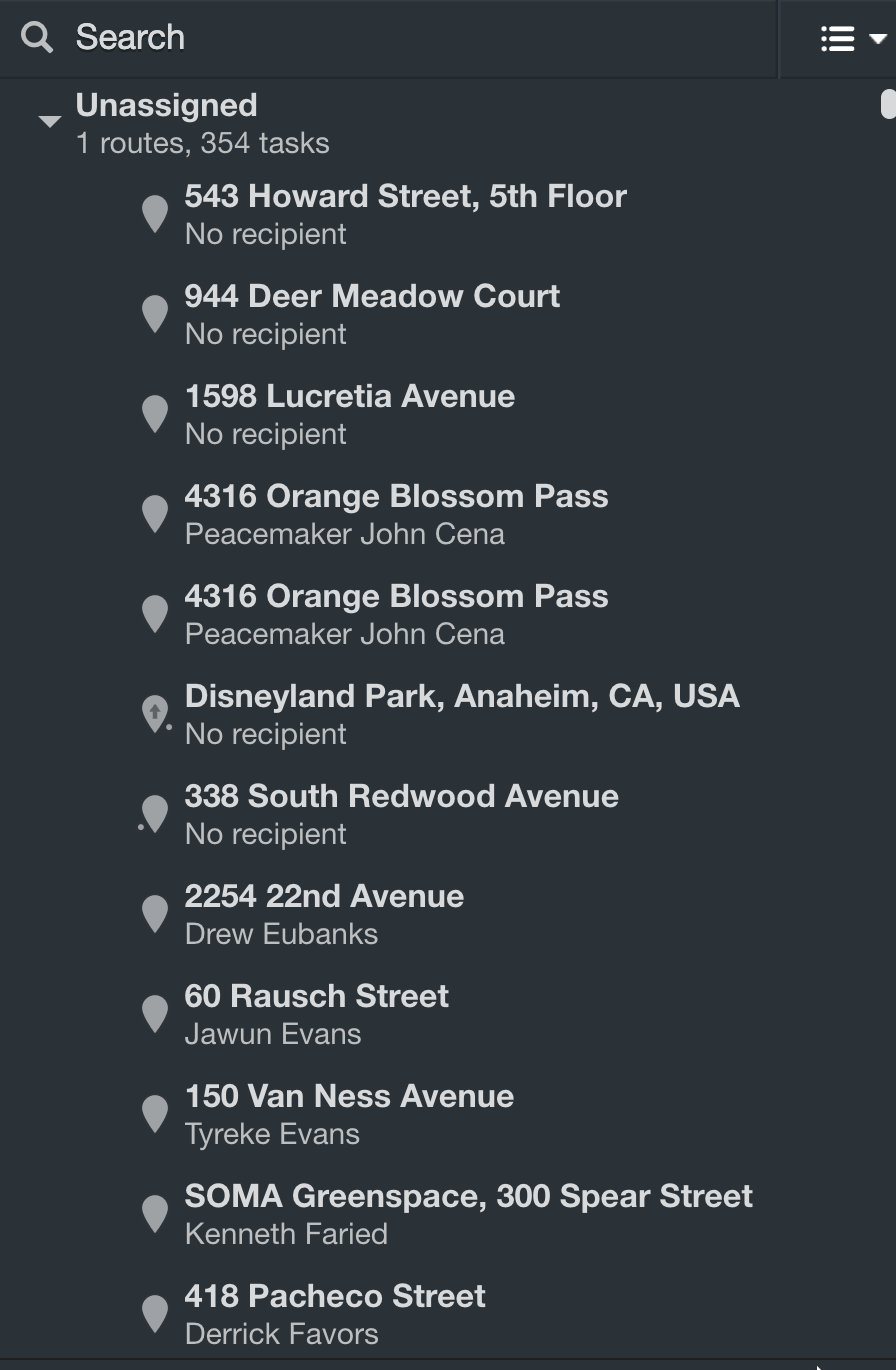Open the task assigned to Drew Eubanks
896x1370 pixels.
pyautogui.click(x=324, y=913)
